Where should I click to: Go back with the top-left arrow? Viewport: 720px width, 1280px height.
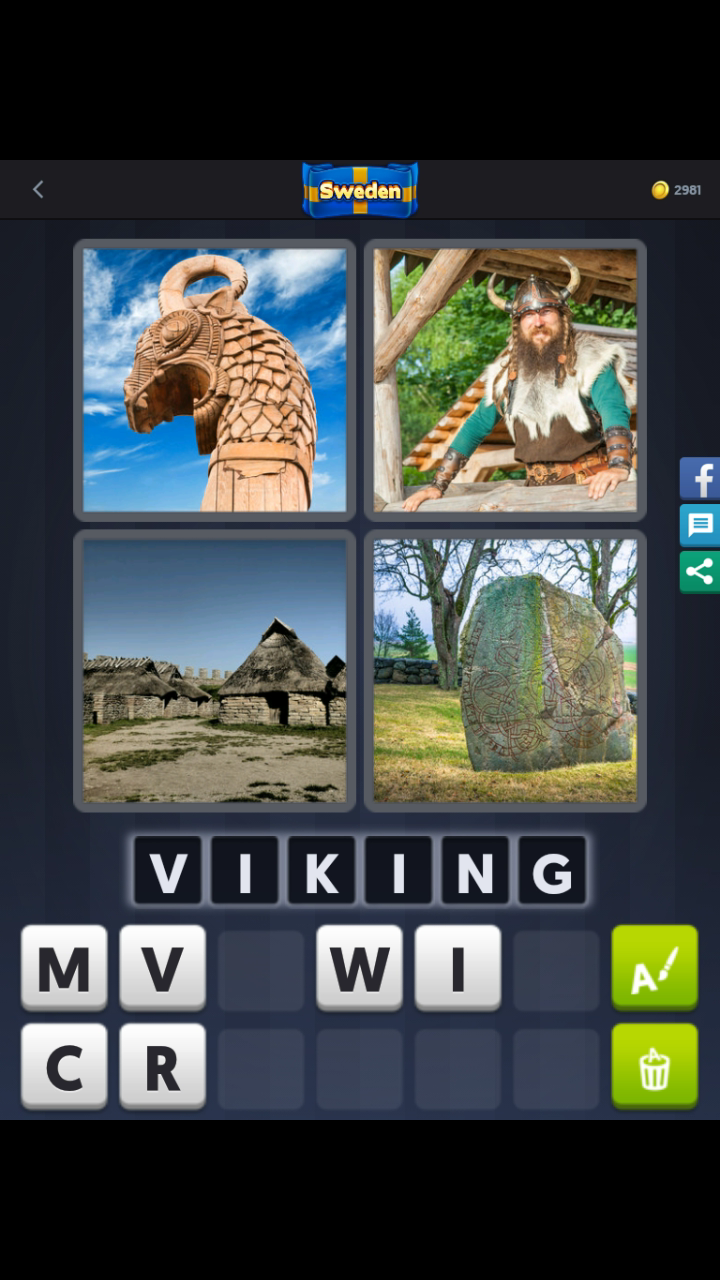pyautogui.click(x=38, y=189)
